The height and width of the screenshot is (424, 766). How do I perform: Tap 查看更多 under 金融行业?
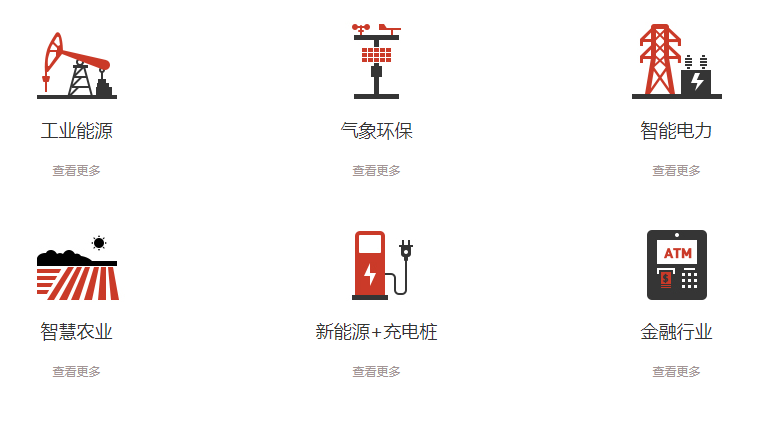pyautogui.click(x=676, y=372)
